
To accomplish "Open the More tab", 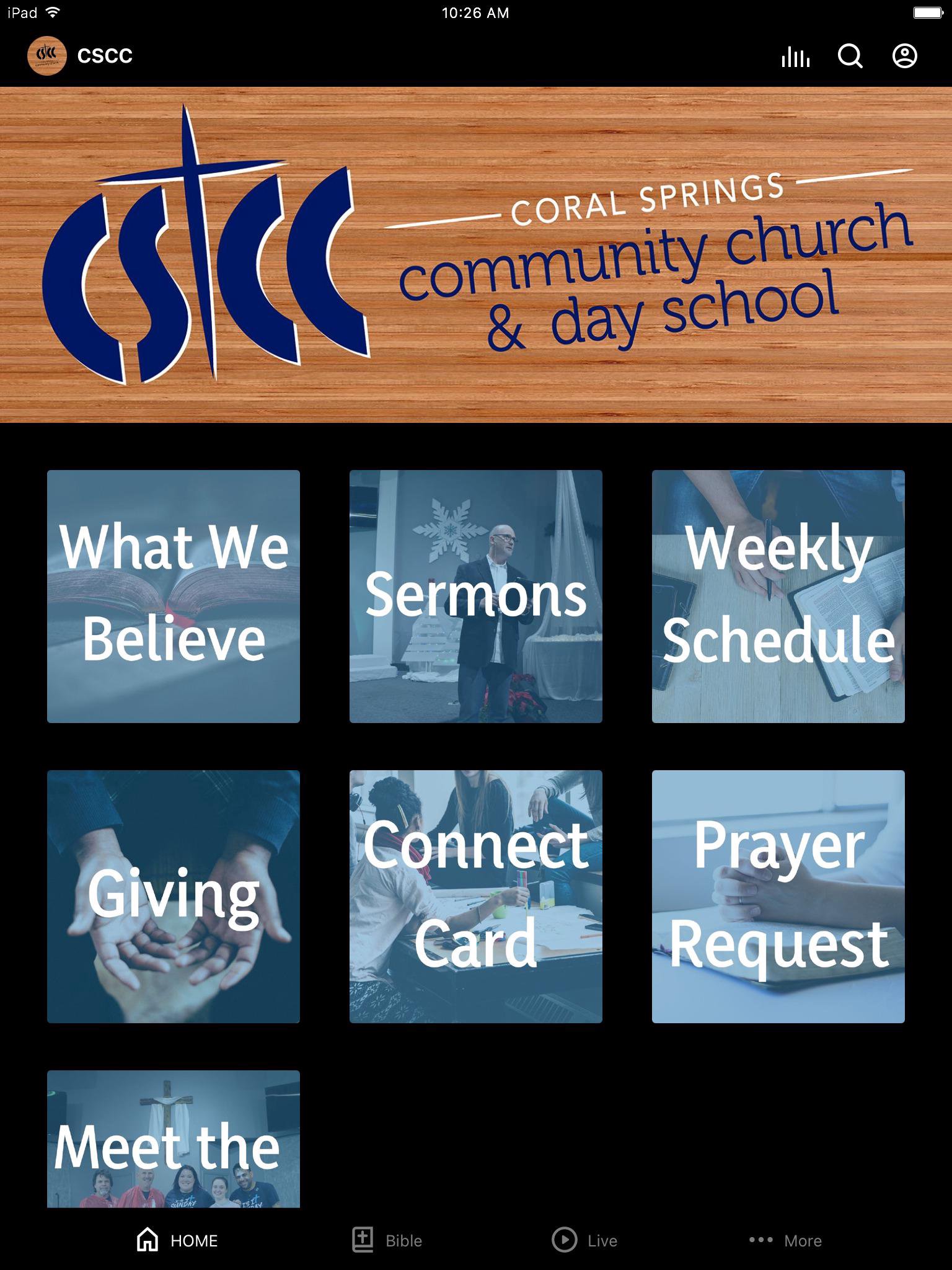I will pos(785,1240).
